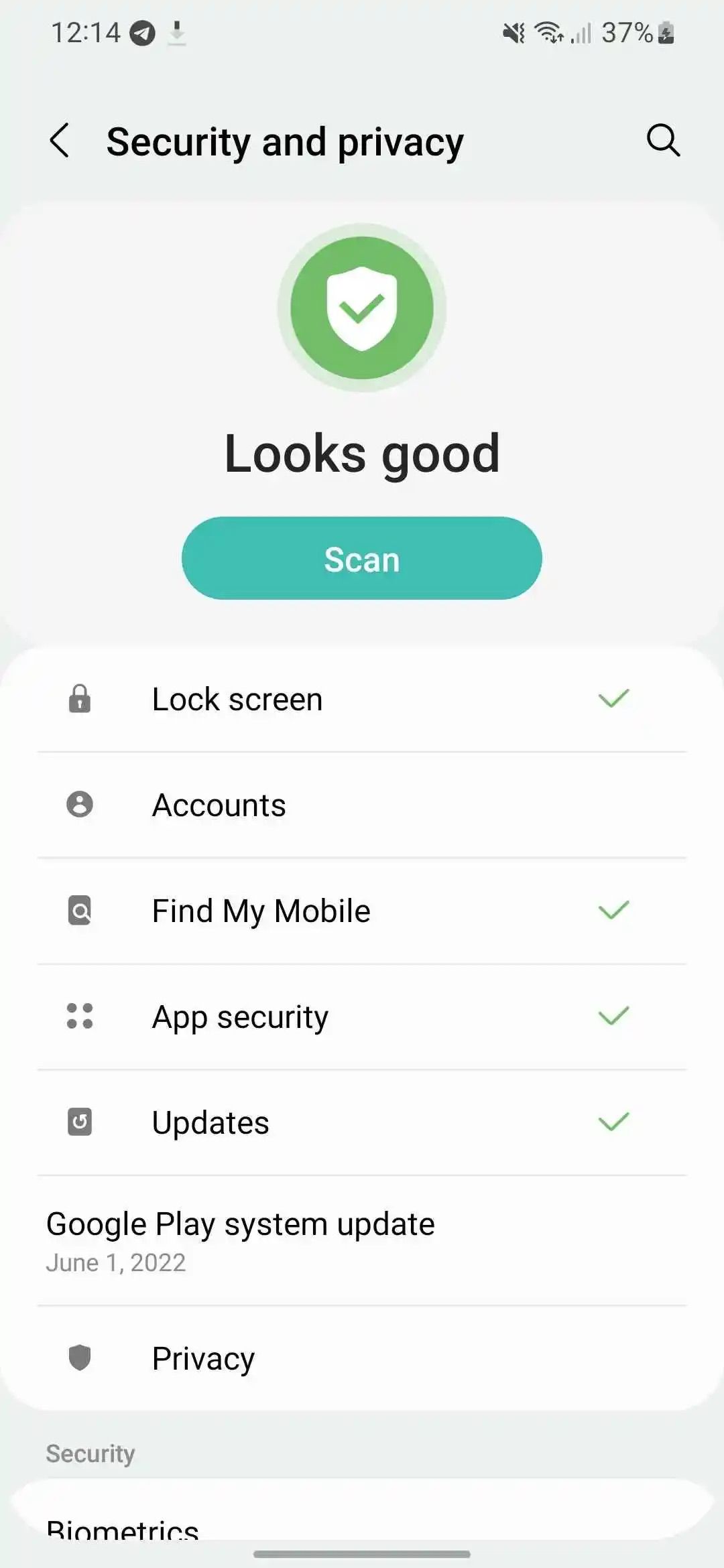Open search from the magnifier icon
The width and height of the screenshot is (724, 1568).
click(x=663, y=141)
